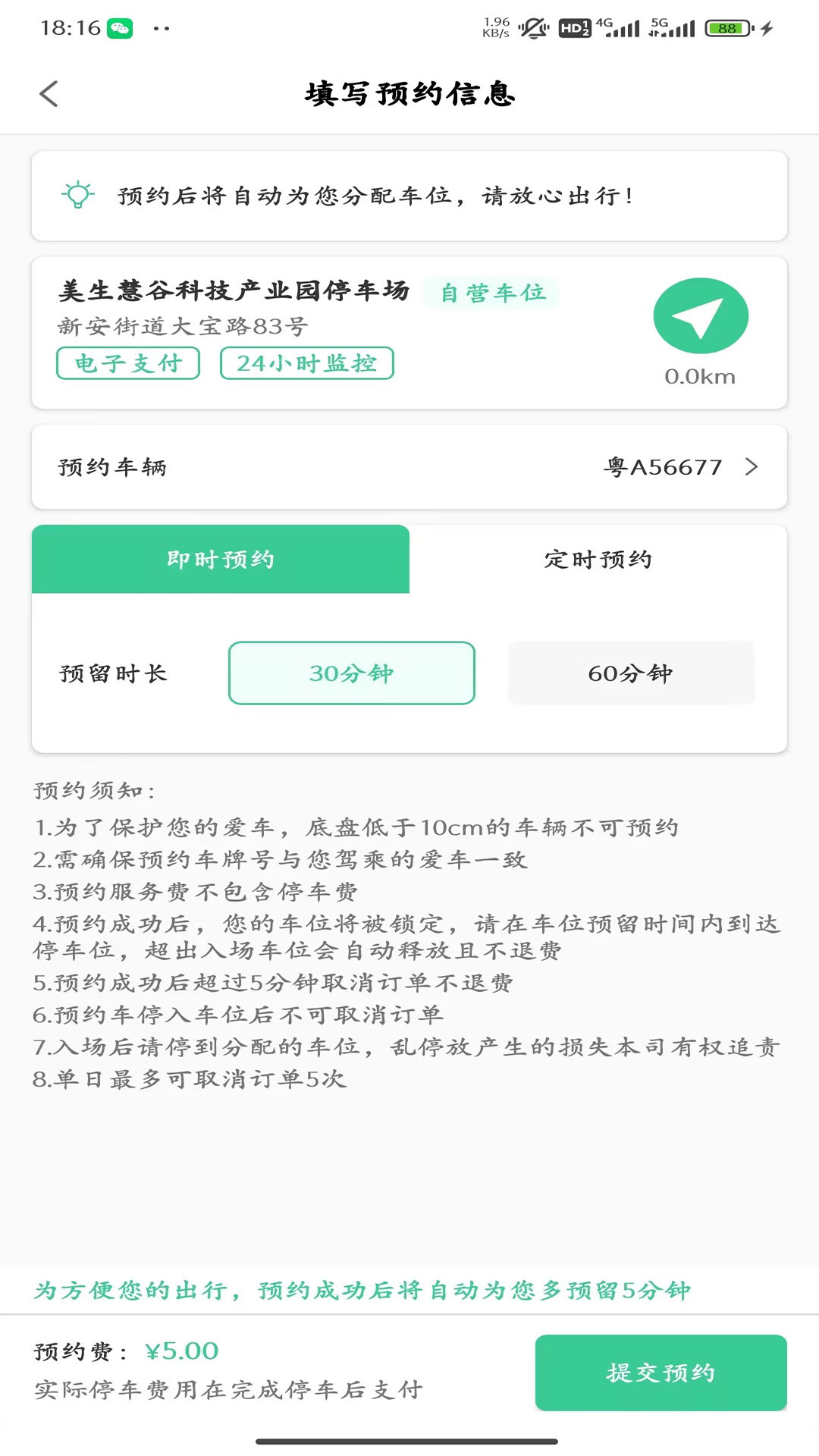Click the lightbulb tip icon

[78, 196]
